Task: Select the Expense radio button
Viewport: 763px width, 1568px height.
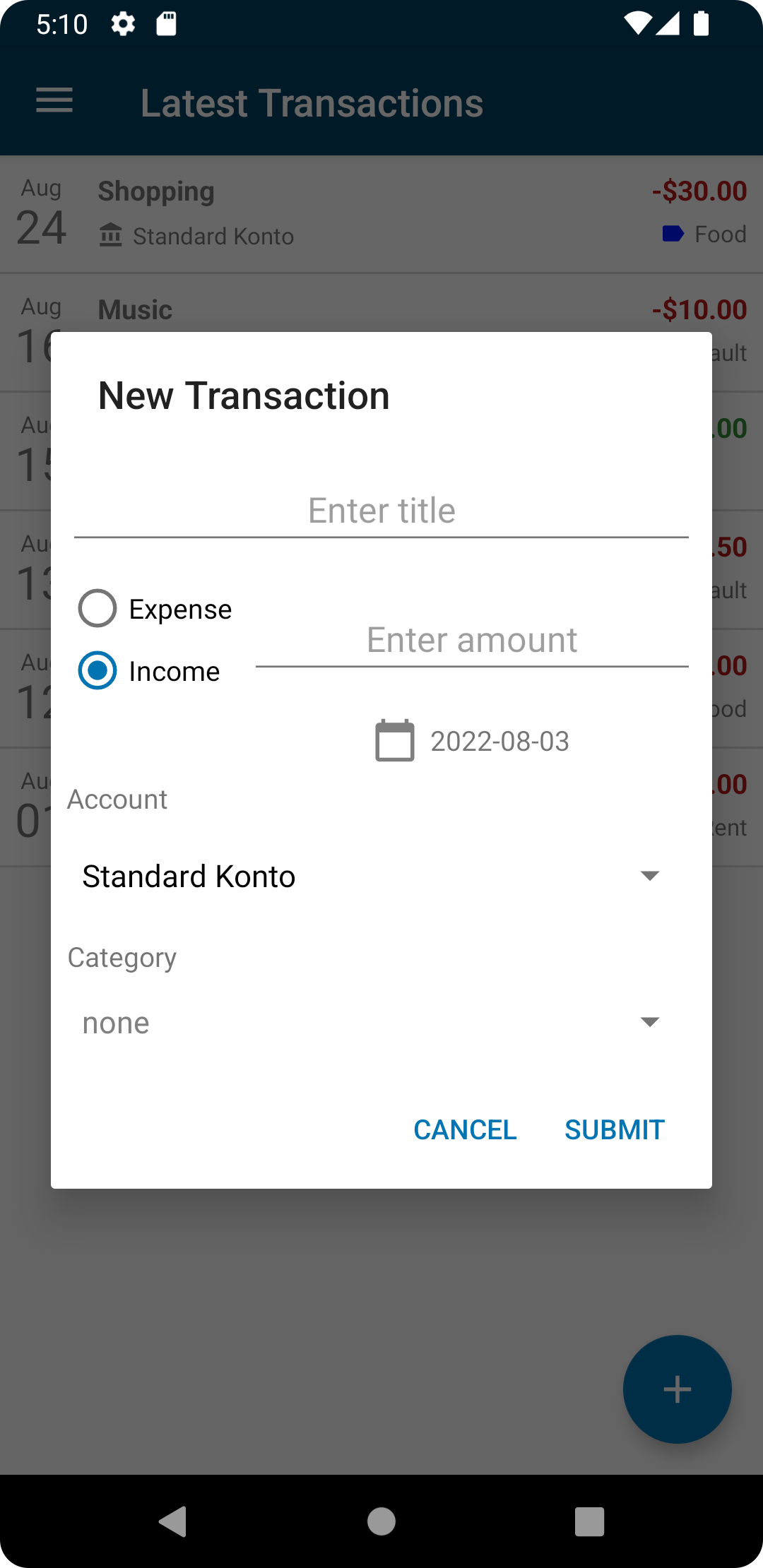Action: point(97,608)
